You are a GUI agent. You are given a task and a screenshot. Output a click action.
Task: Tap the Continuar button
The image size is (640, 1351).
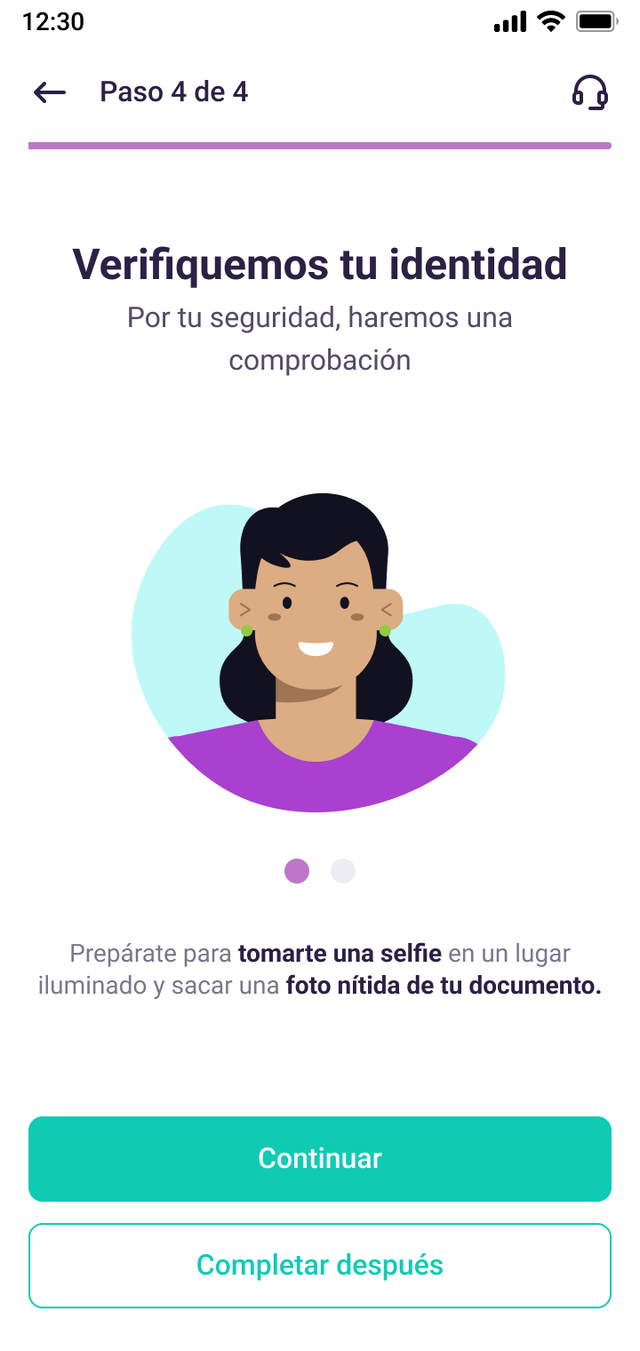coord(320,1158)
